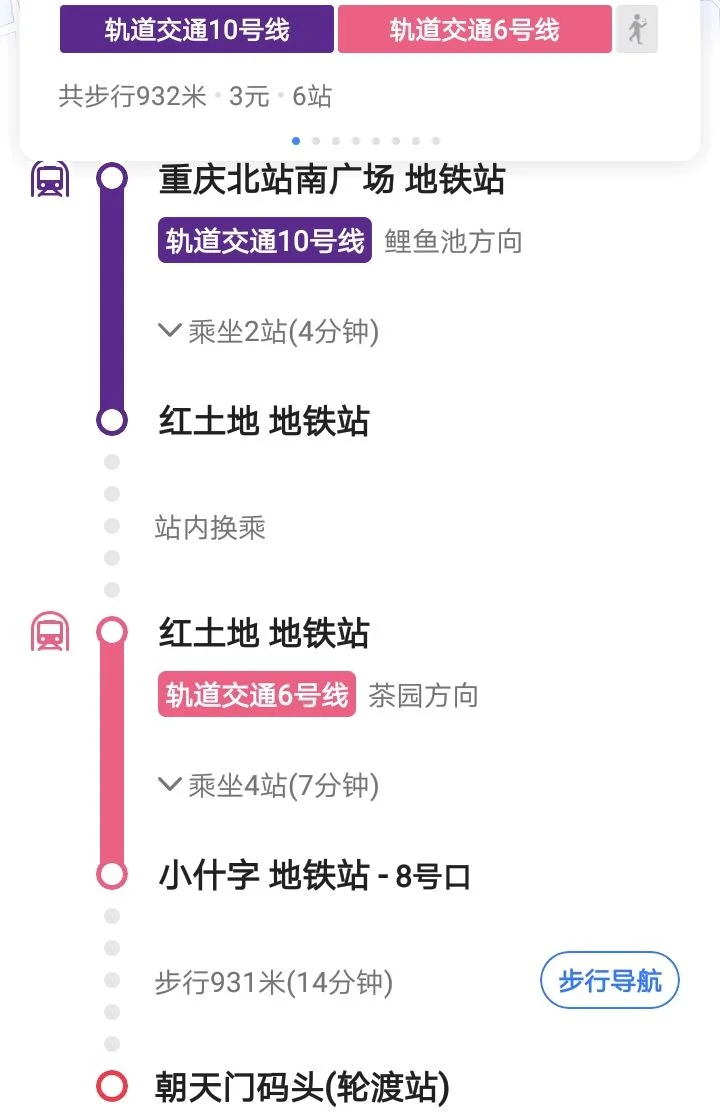
Task: Open the 步行导航 walking navigation
Action: pyautogui.click(x=609, y=981)
